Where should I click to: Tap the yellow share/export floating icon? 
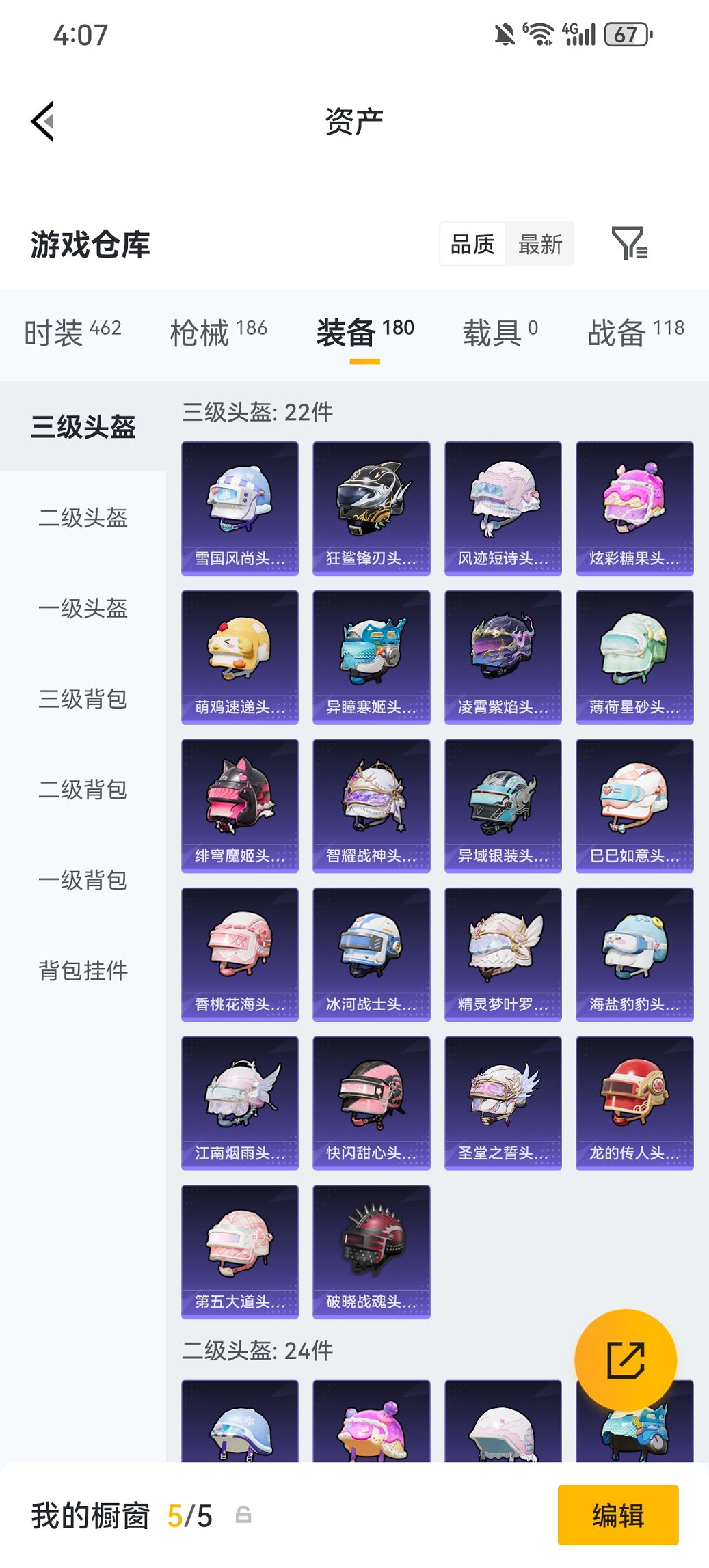tap(626, 1359)
